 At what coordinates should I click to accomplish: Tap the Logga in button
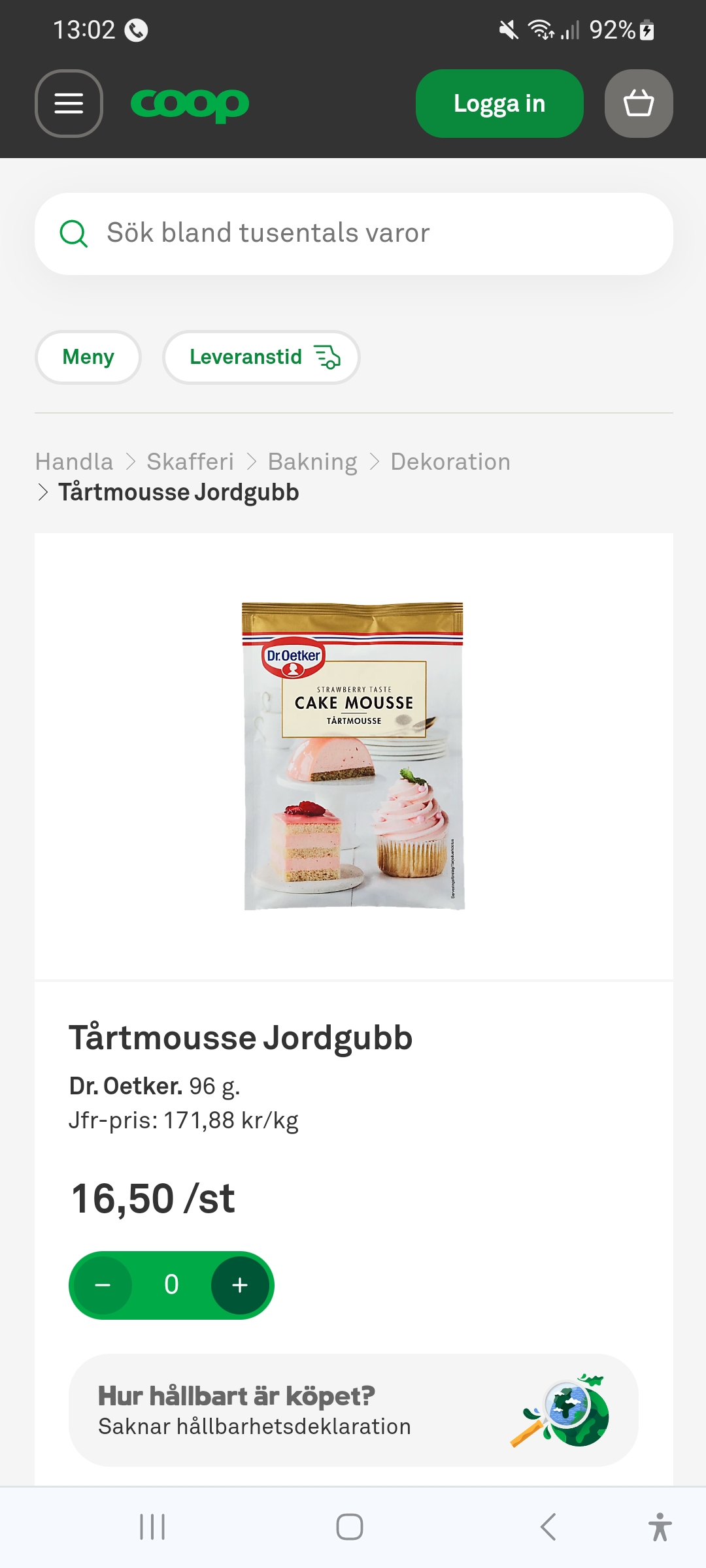[499, 103]
